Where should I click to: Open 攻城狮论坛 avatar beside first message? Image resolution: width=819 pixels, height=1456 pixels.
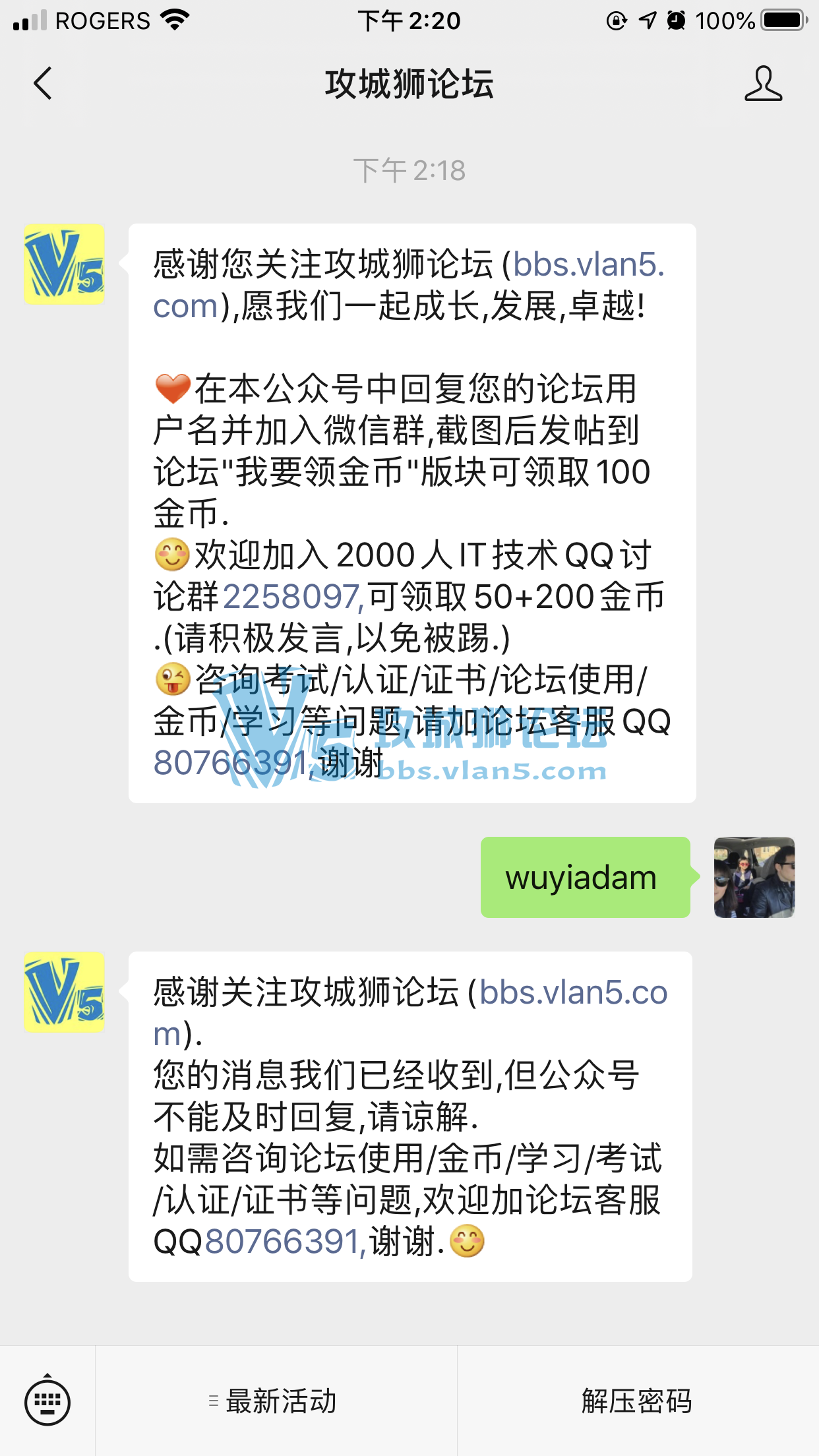(x=64, y=264)
